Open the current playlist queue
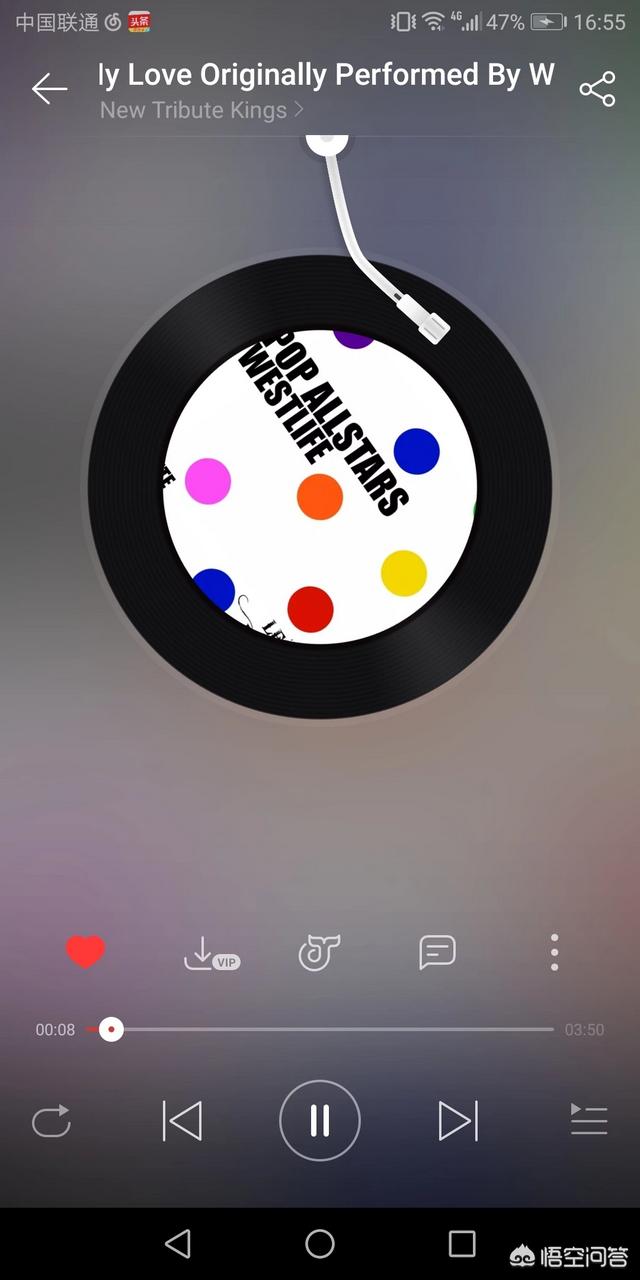 pyautogui.click(x=589, y=1120)
